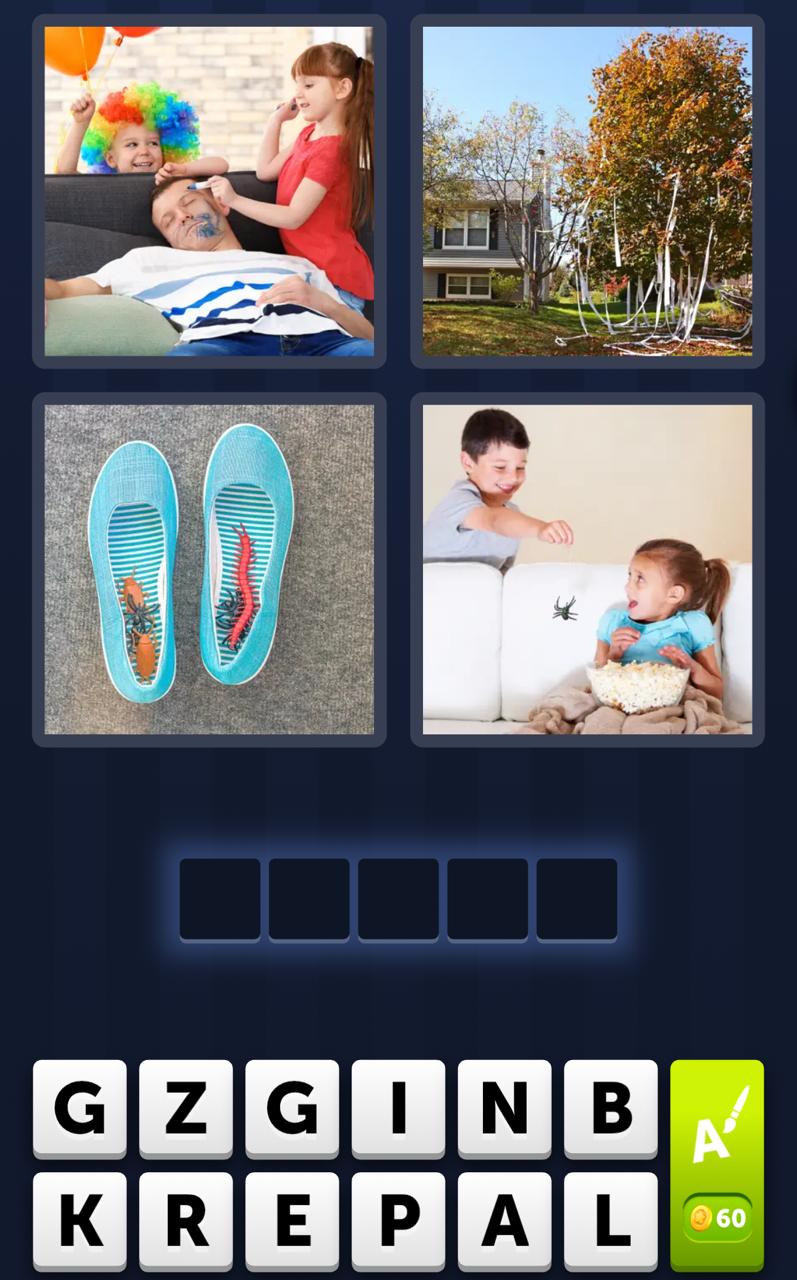Tap the letter A tile
797x1280 pixels.
coord(504,1220)
